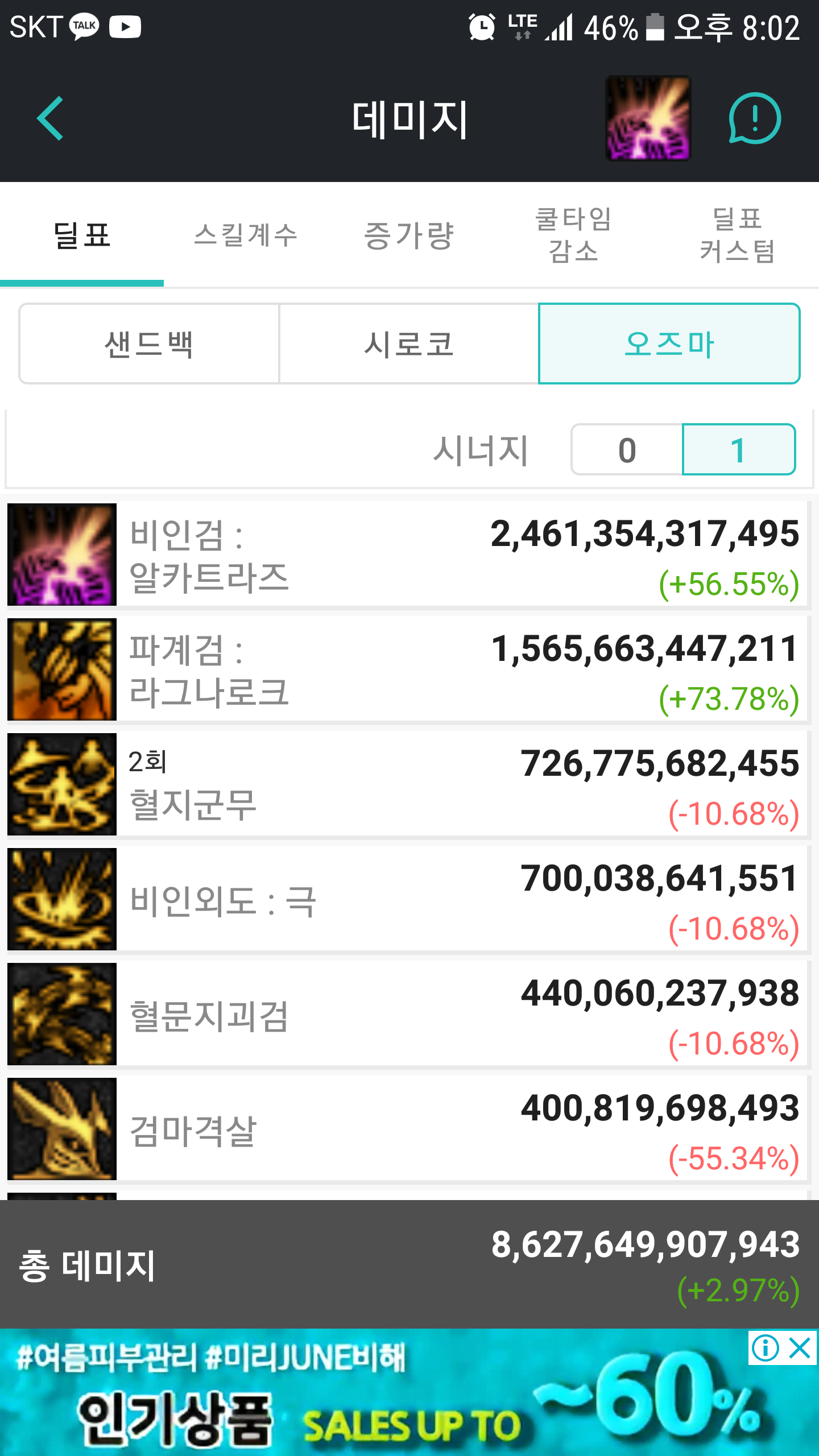
Task: Open the 딜표 커스텀 tab
Action: click(737, 235)
